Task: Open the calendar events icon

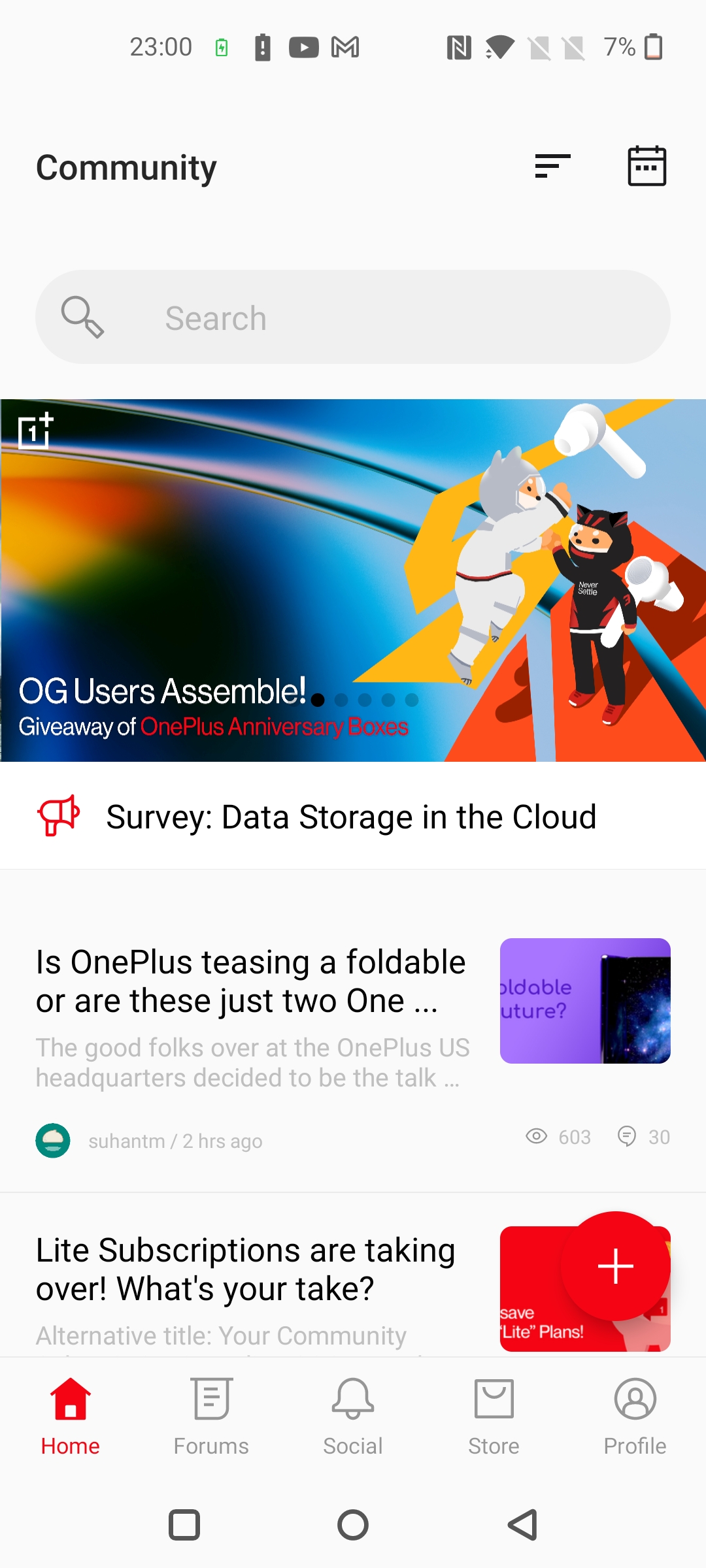Action: [x=647, y=166]
